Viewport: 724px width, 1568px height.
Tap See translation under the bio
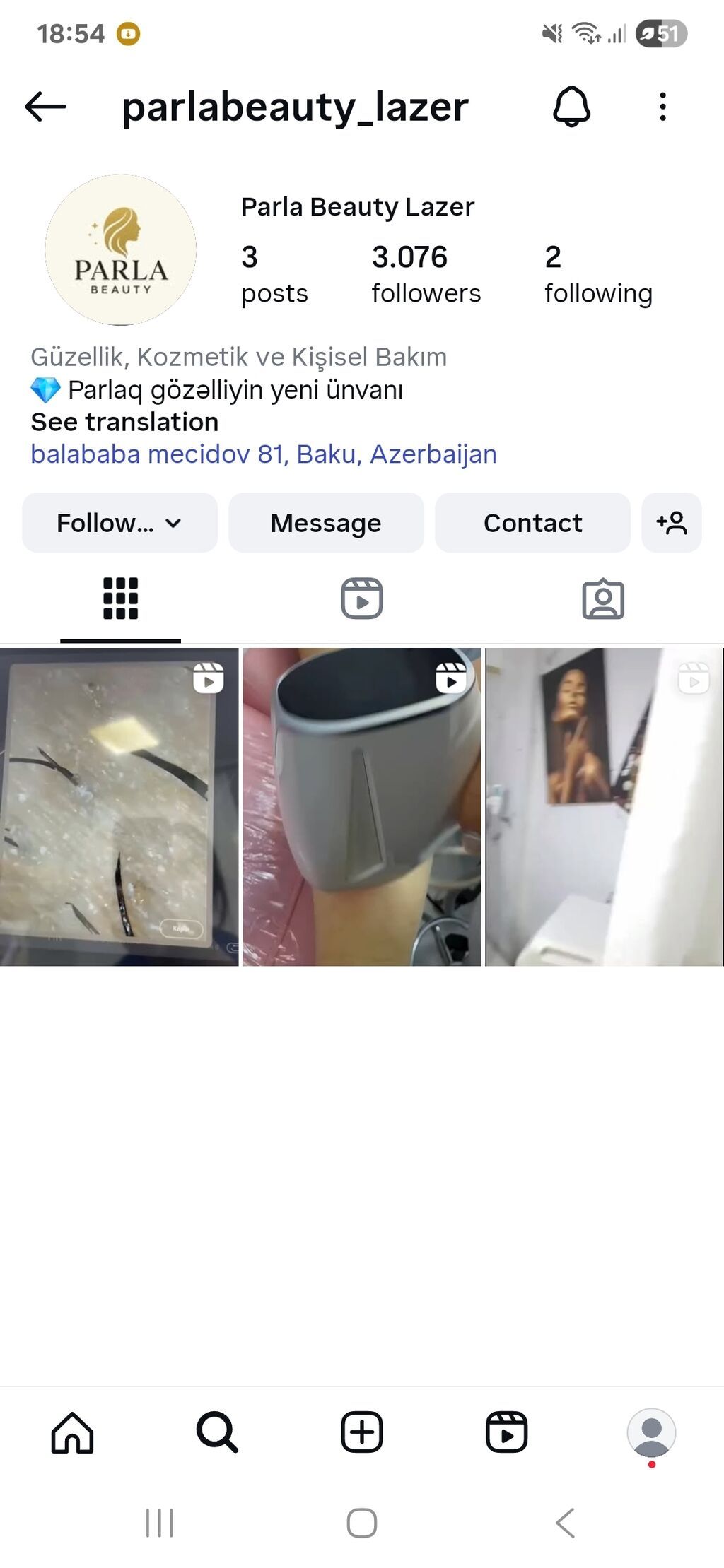(x=124, y=422)
